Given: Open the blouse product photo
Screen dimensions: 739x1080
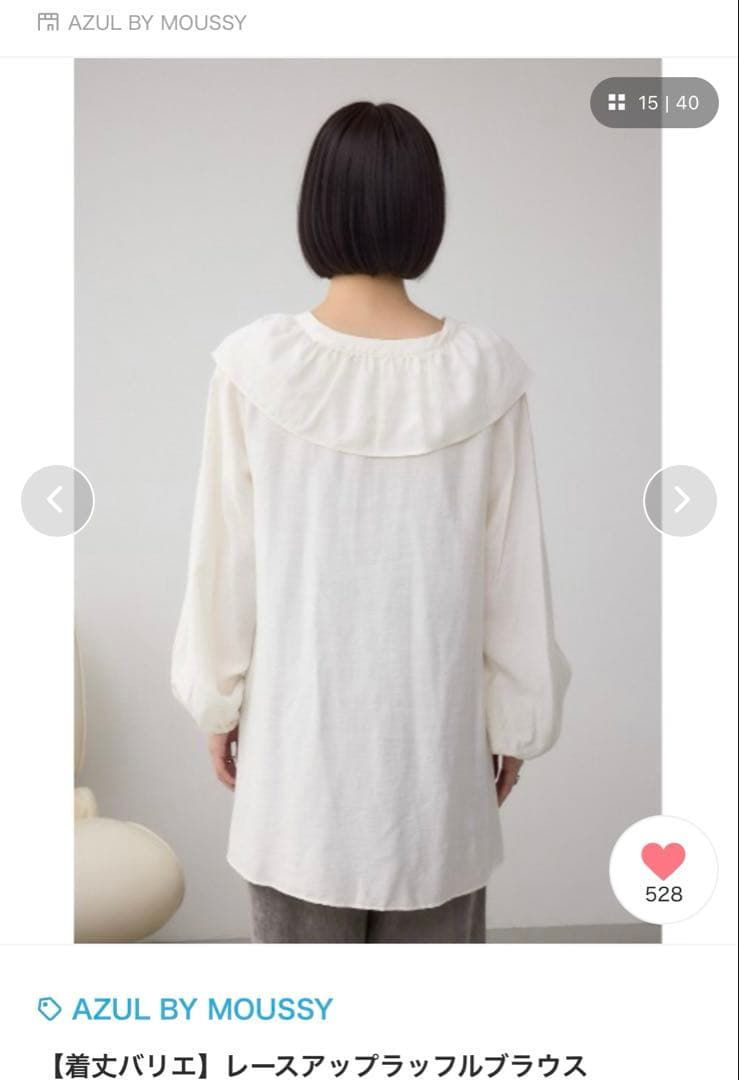Looking at the screenshot, I should click(368, 501).
